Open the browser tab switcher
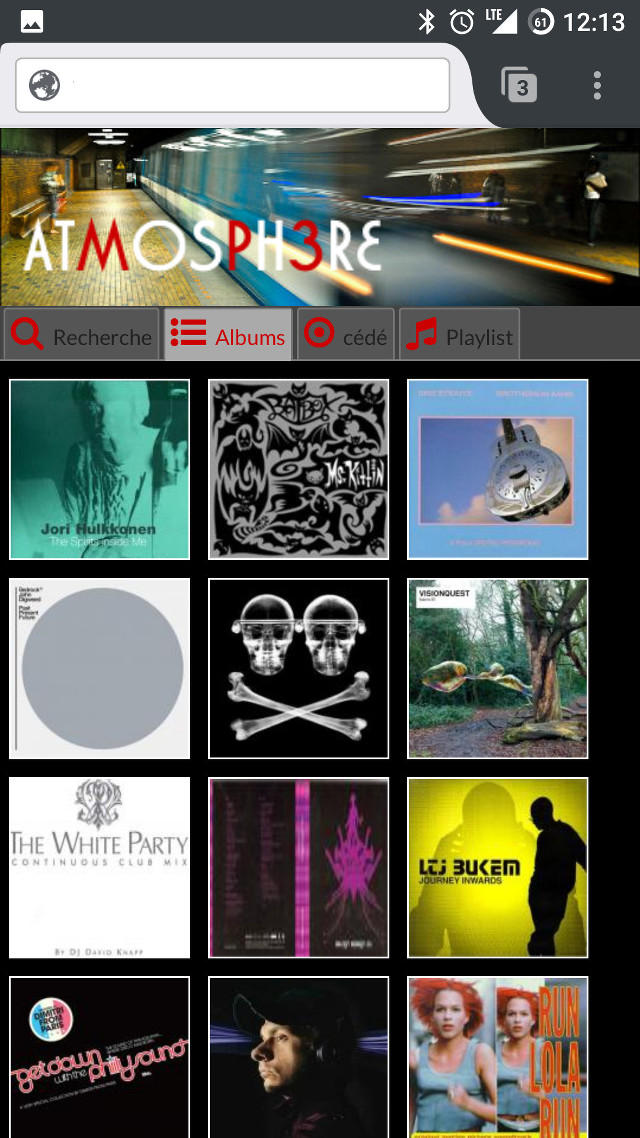 coord(519,85)
